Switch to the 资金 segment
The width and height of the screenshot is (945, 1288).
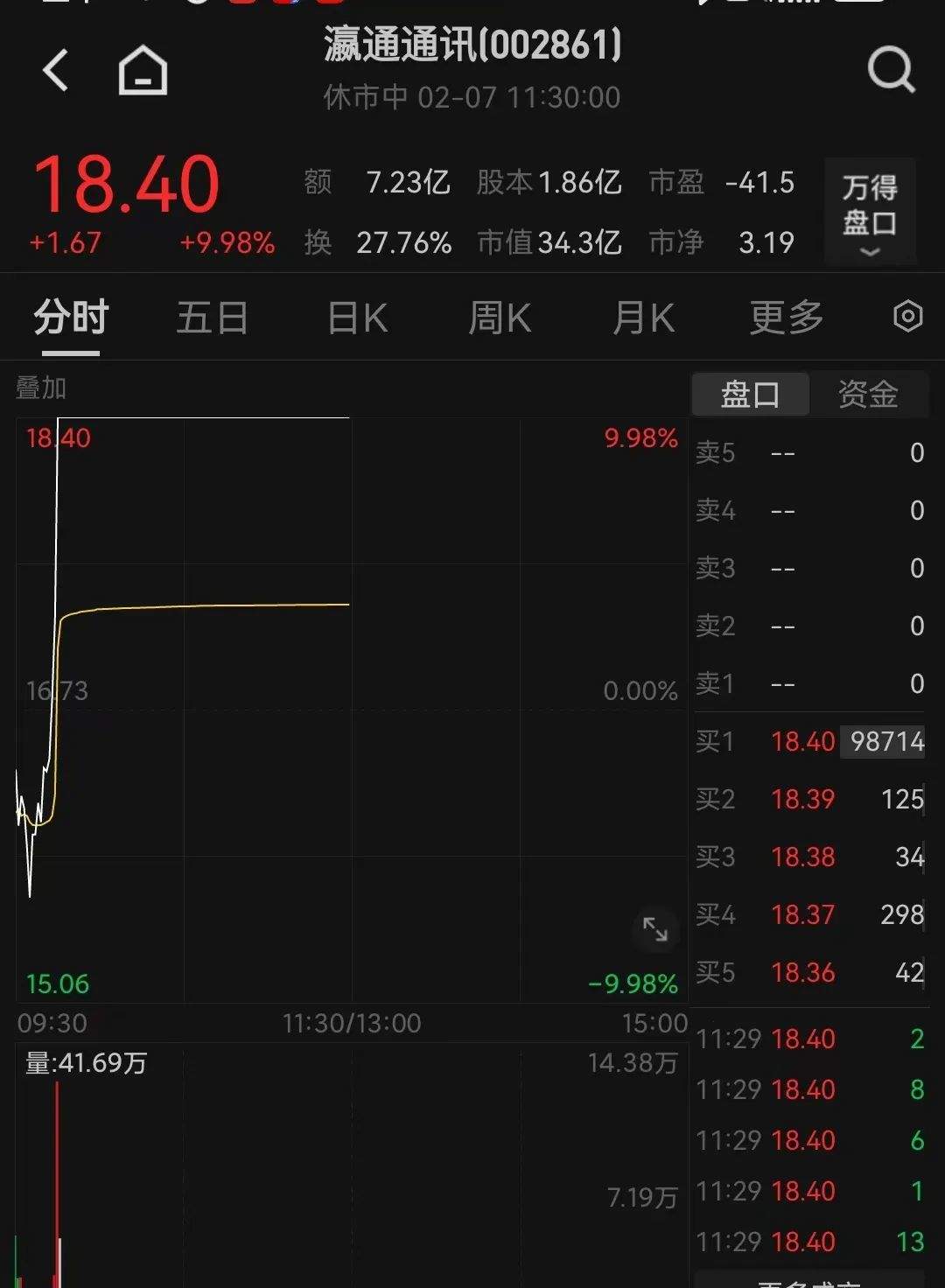868,395
